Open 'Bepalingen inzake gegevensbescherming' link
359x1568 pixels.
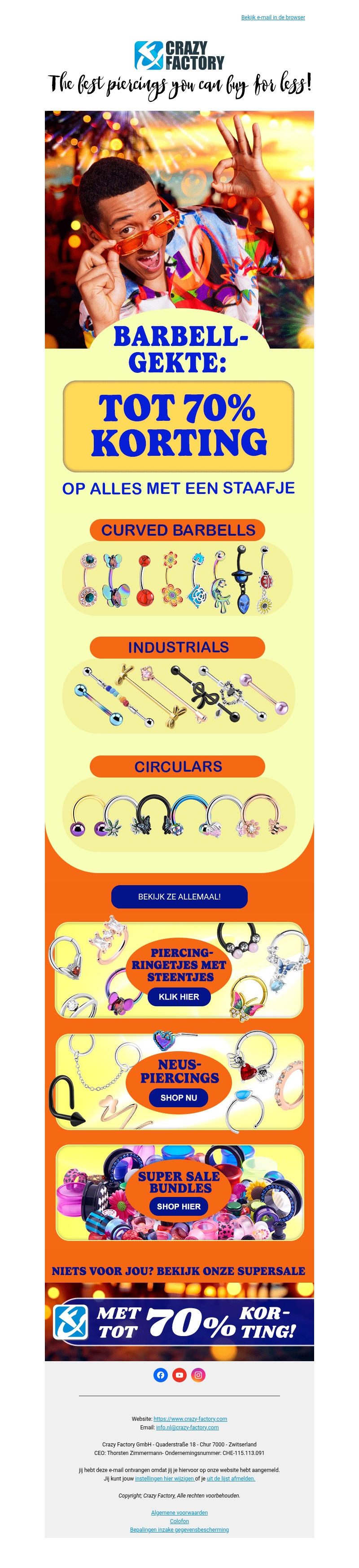coord(179,1530)
